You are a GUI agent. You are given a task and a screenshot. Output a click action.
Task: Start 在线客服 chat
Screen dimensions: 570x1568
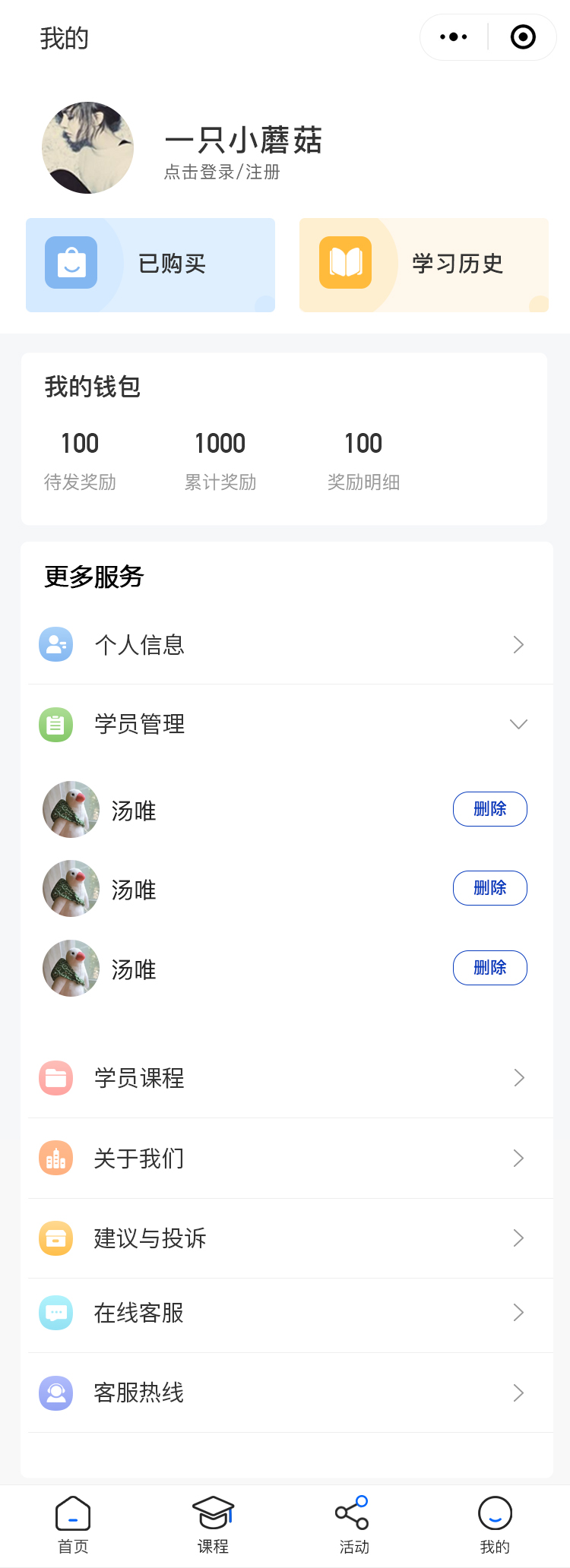(x=285, y=1313)
